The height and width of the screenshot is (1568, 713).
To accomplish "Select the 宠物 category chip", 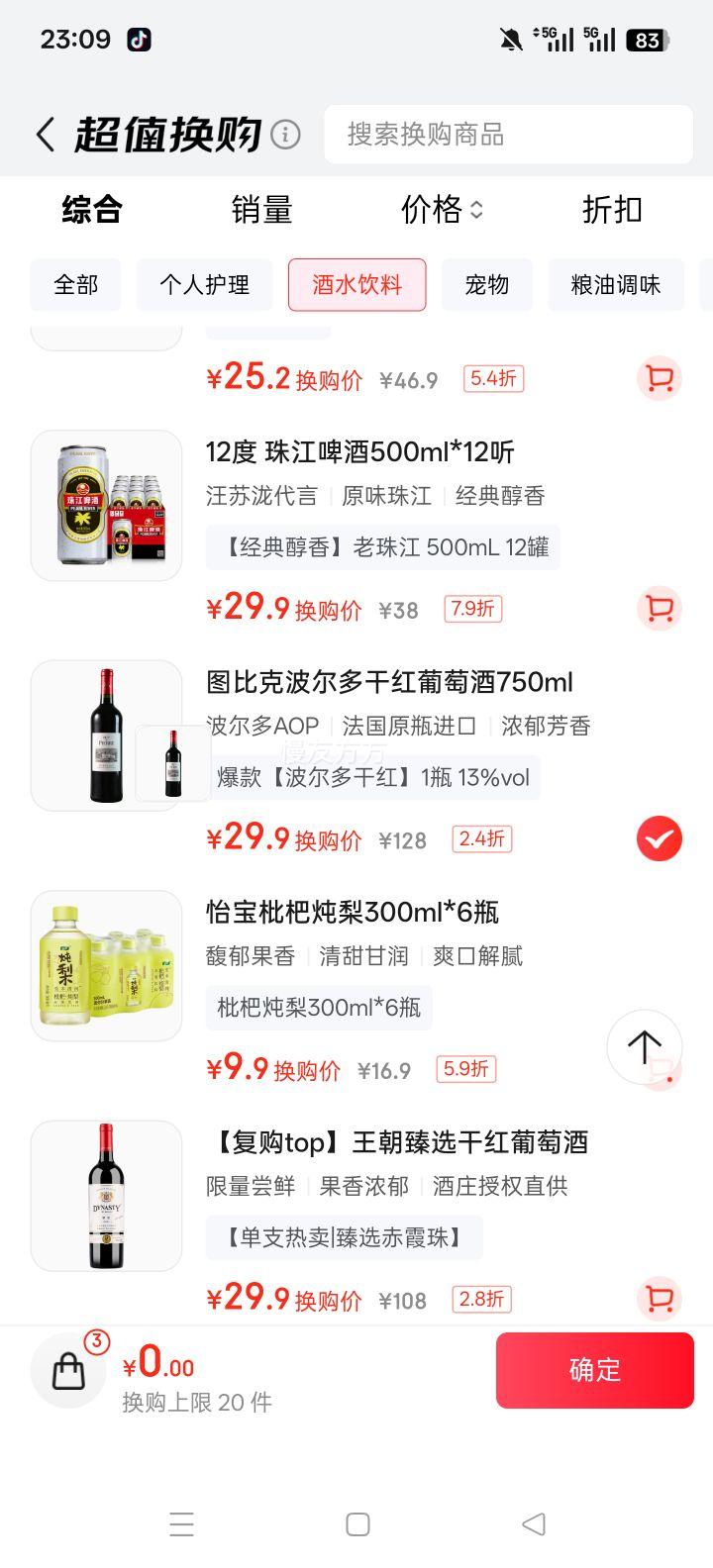I will coord(486,285).
